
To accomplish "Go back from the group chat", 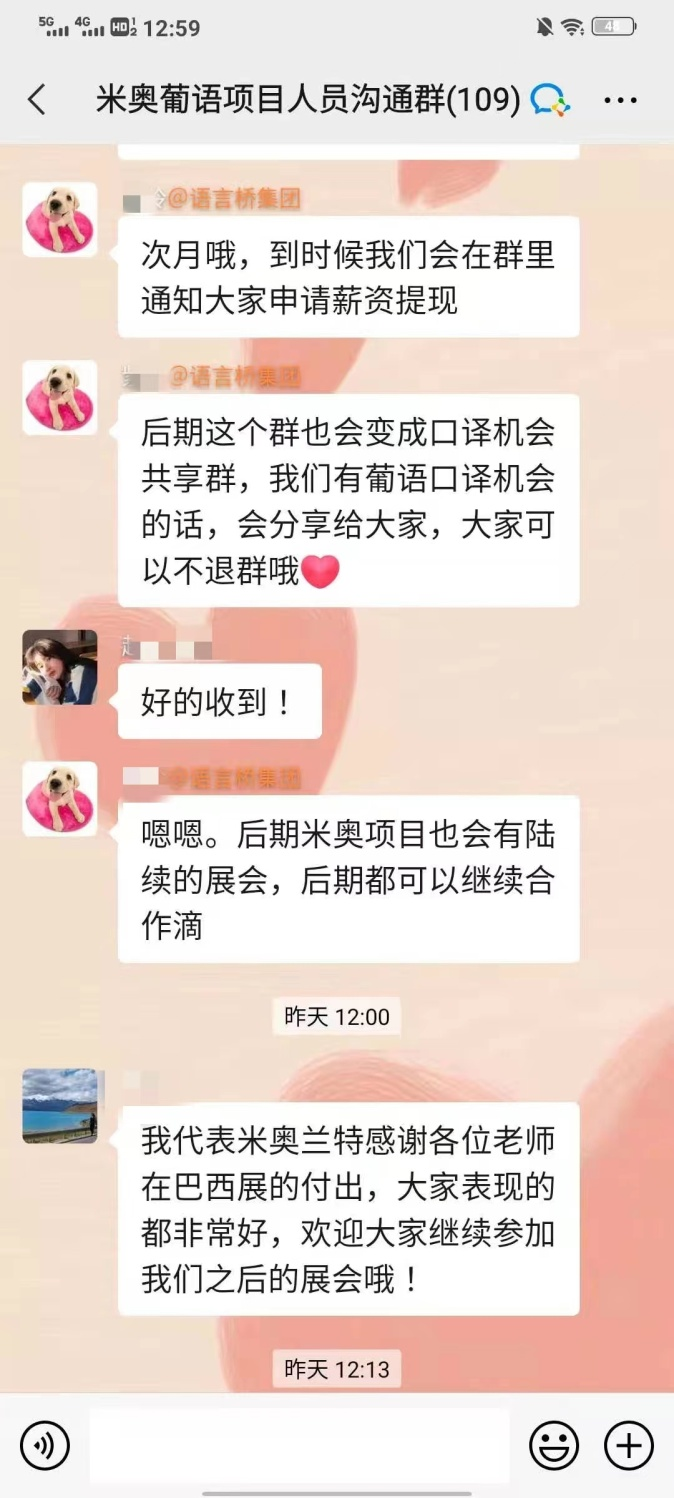I will pyautogui.click(x=37, y=100).
